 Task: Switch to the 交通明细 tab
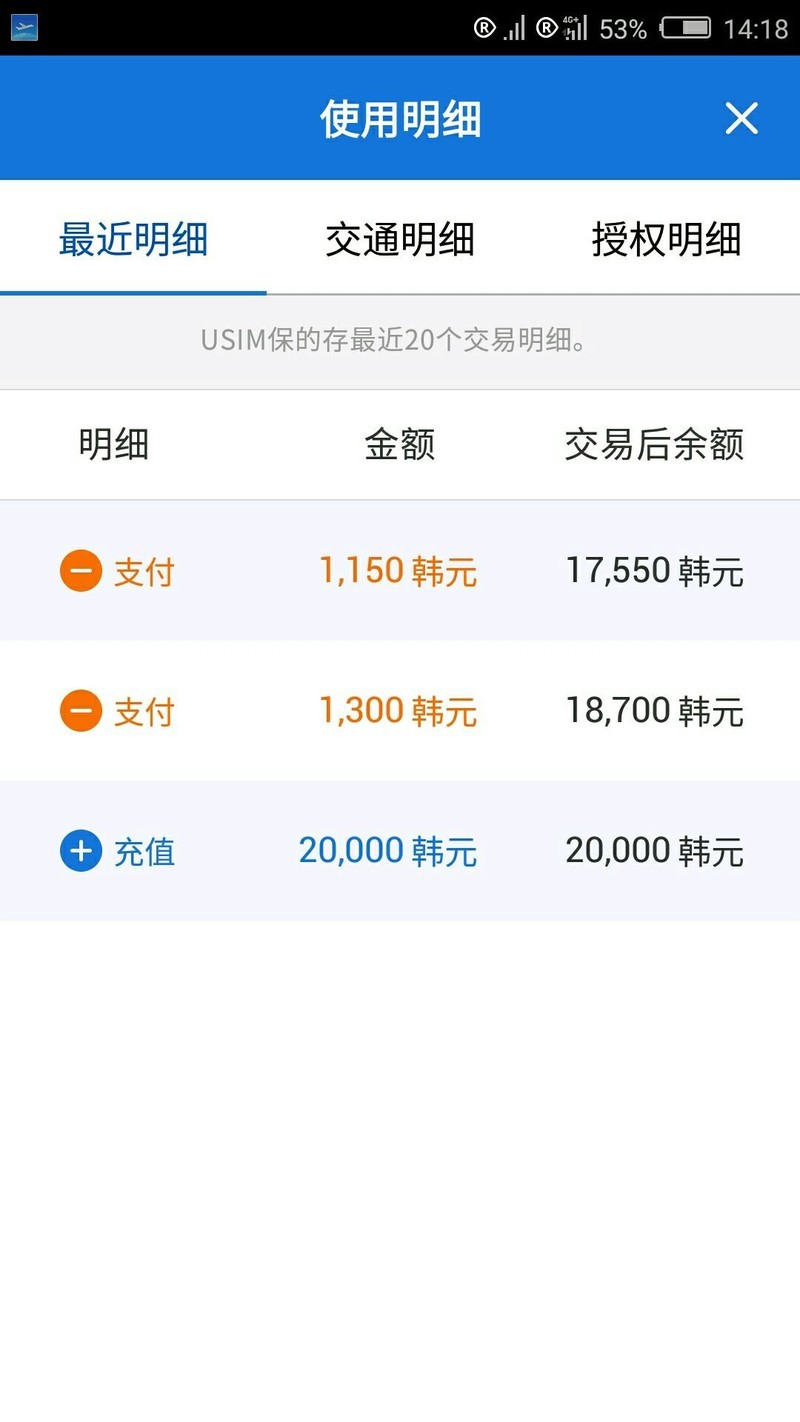402,240
